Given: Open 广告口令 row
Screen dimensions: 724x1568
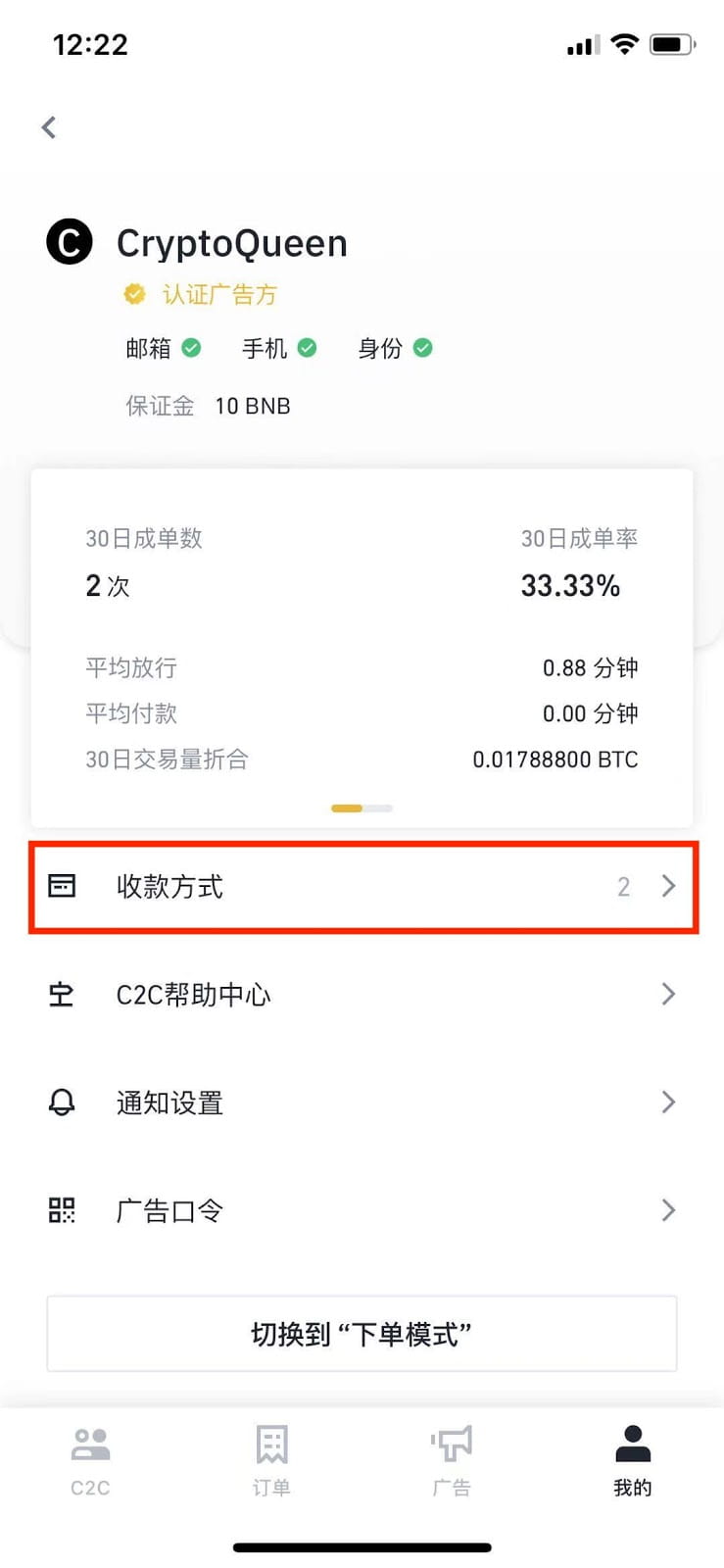Looking at the screenshot, I should pyautogui.click(x=362, y=1210).
